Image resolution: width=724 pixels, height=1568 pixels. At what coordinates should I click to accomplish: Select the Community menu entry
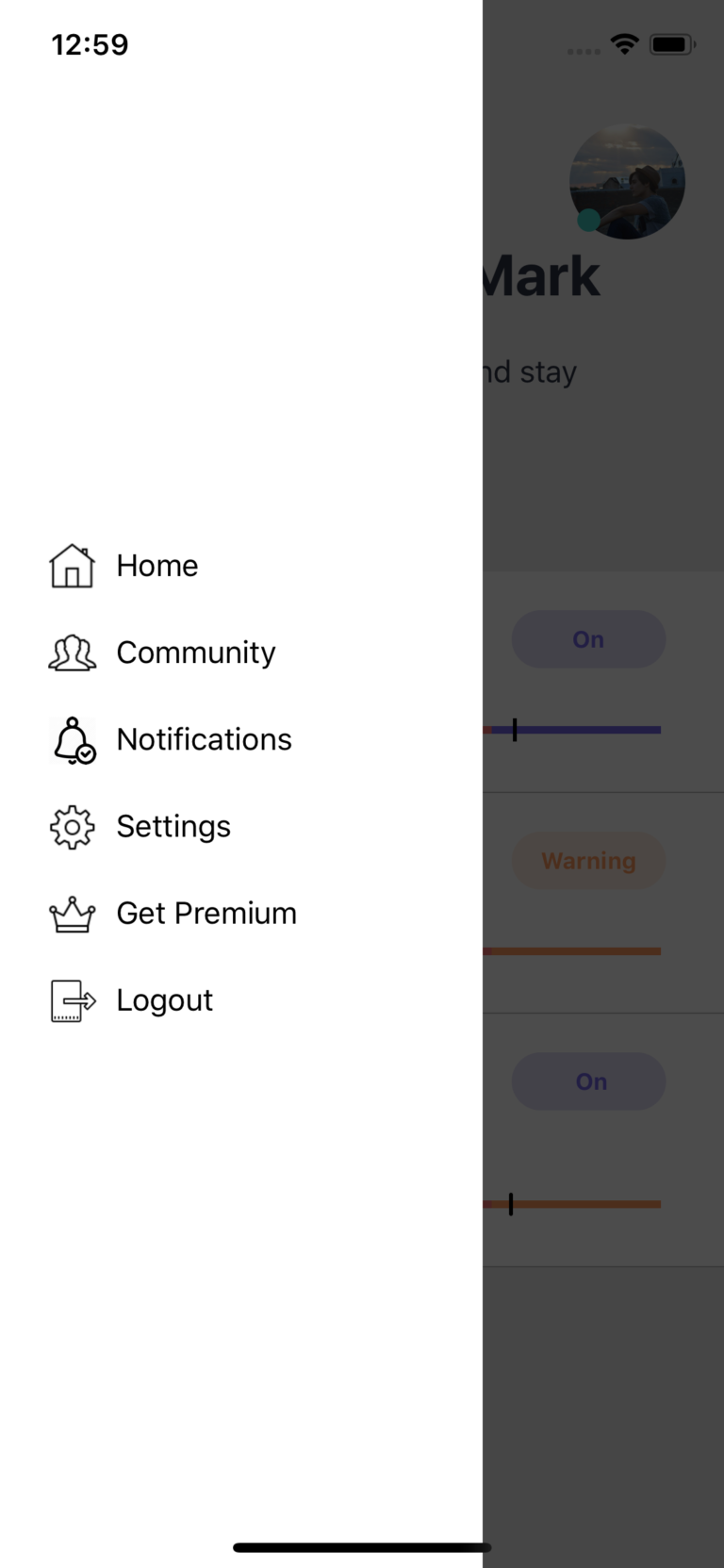(x=196, y=652)
